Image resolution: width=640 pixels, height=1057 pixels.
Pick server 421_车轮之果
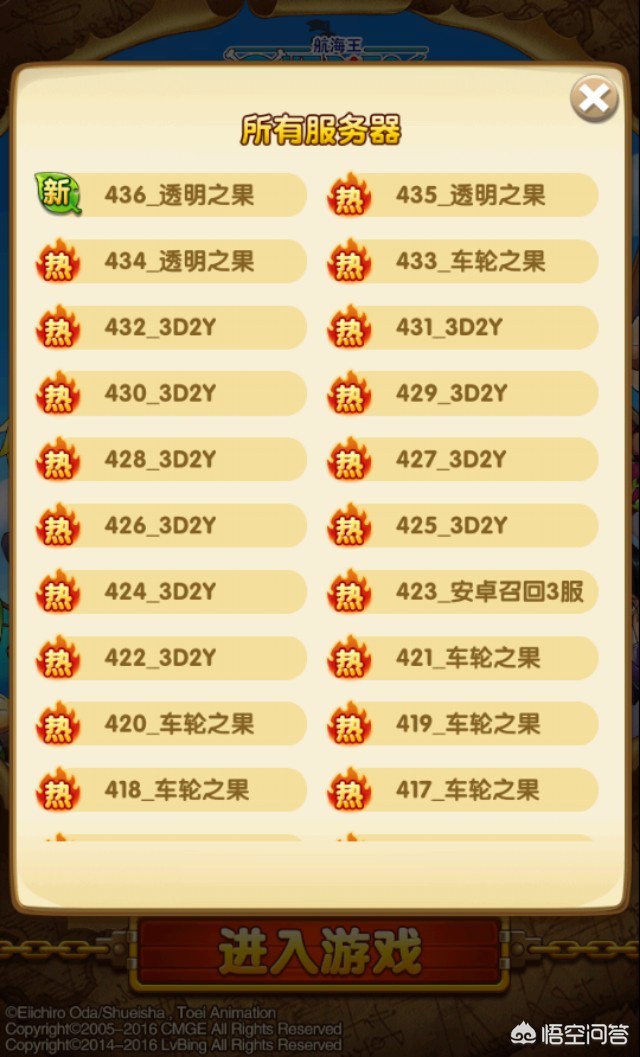[x=463, y=657]
